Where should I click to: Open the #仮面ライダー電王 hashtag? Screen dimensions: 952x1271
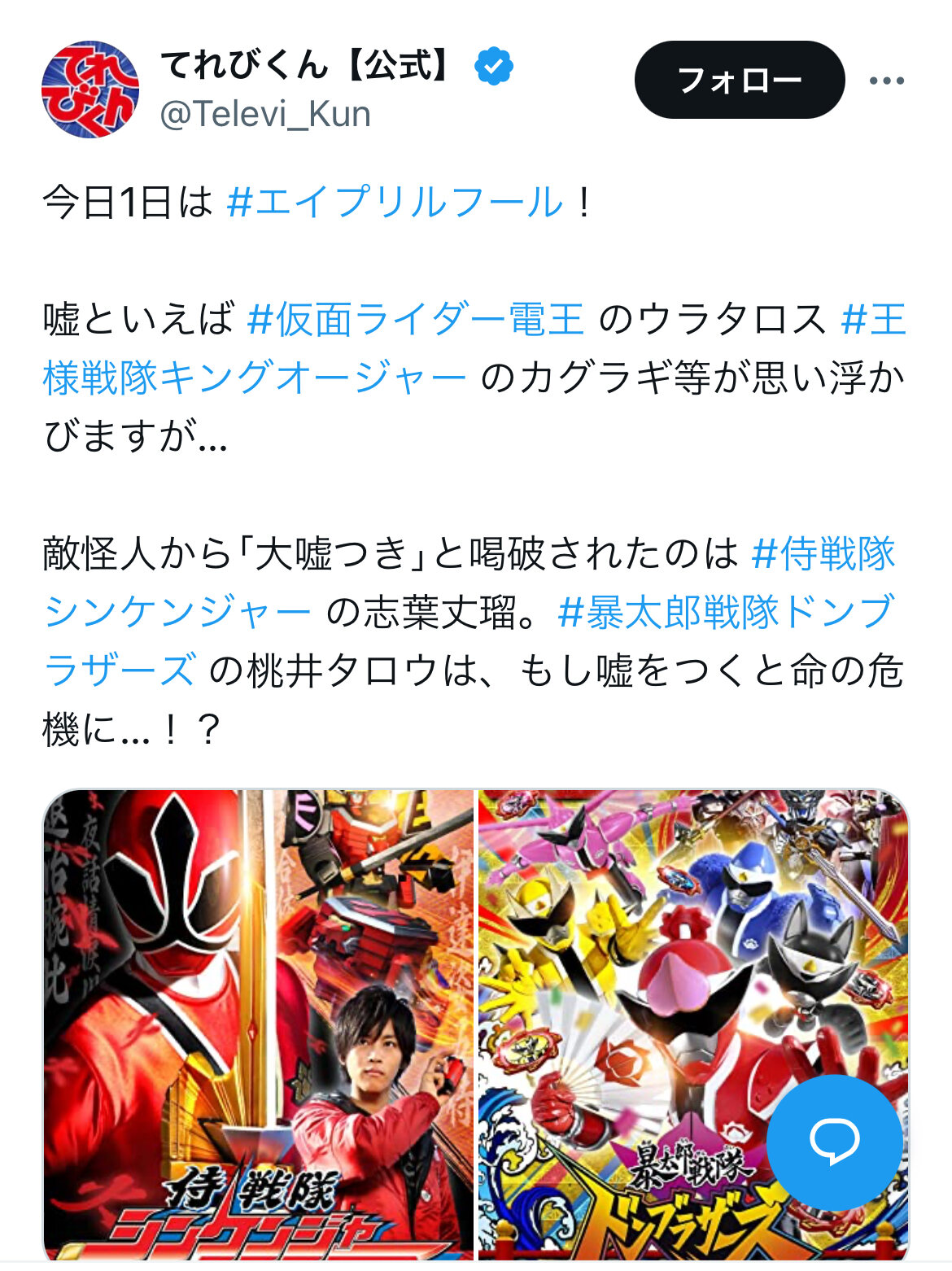pos(416,319)
